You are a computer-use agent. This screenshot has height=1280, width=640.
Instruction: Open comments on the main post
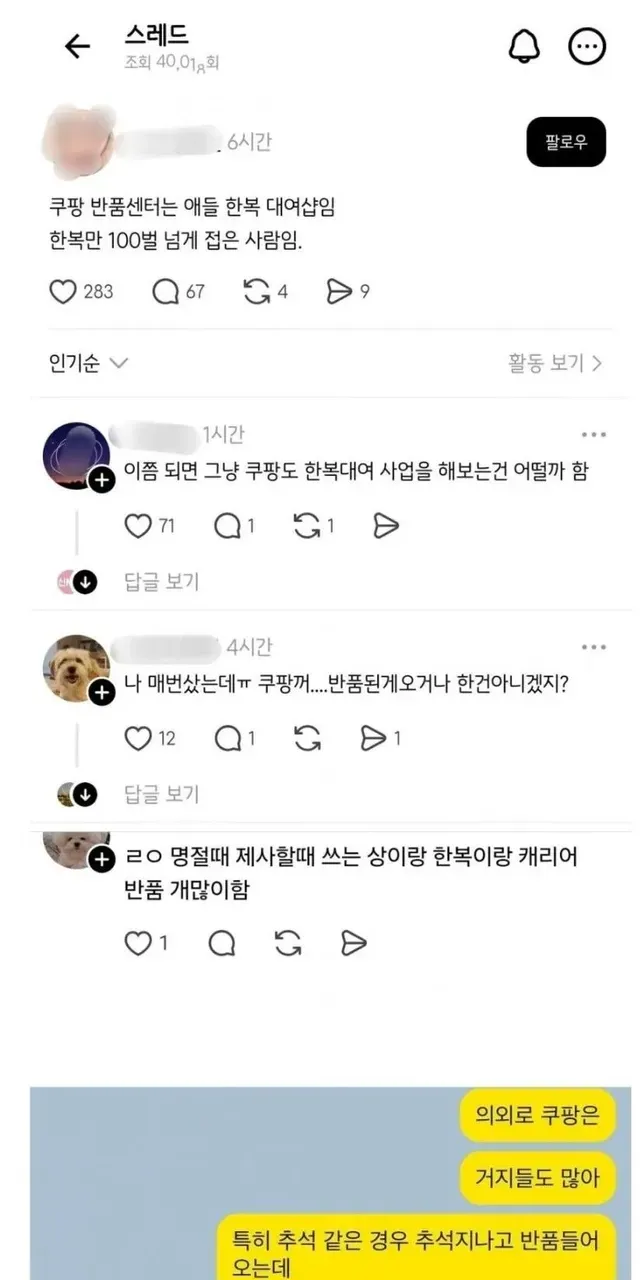point(165,292)
